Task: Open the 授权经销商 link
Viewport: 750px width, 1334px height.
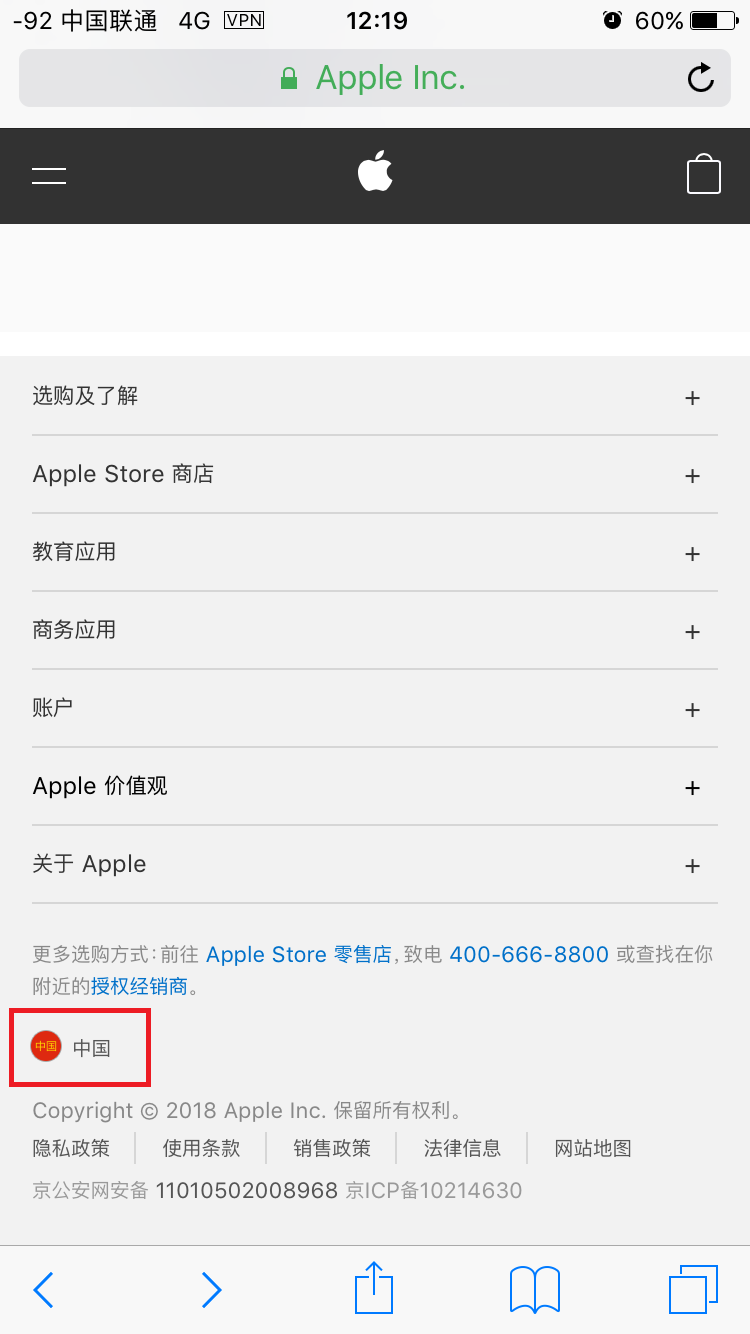Action: pos(139,987)
